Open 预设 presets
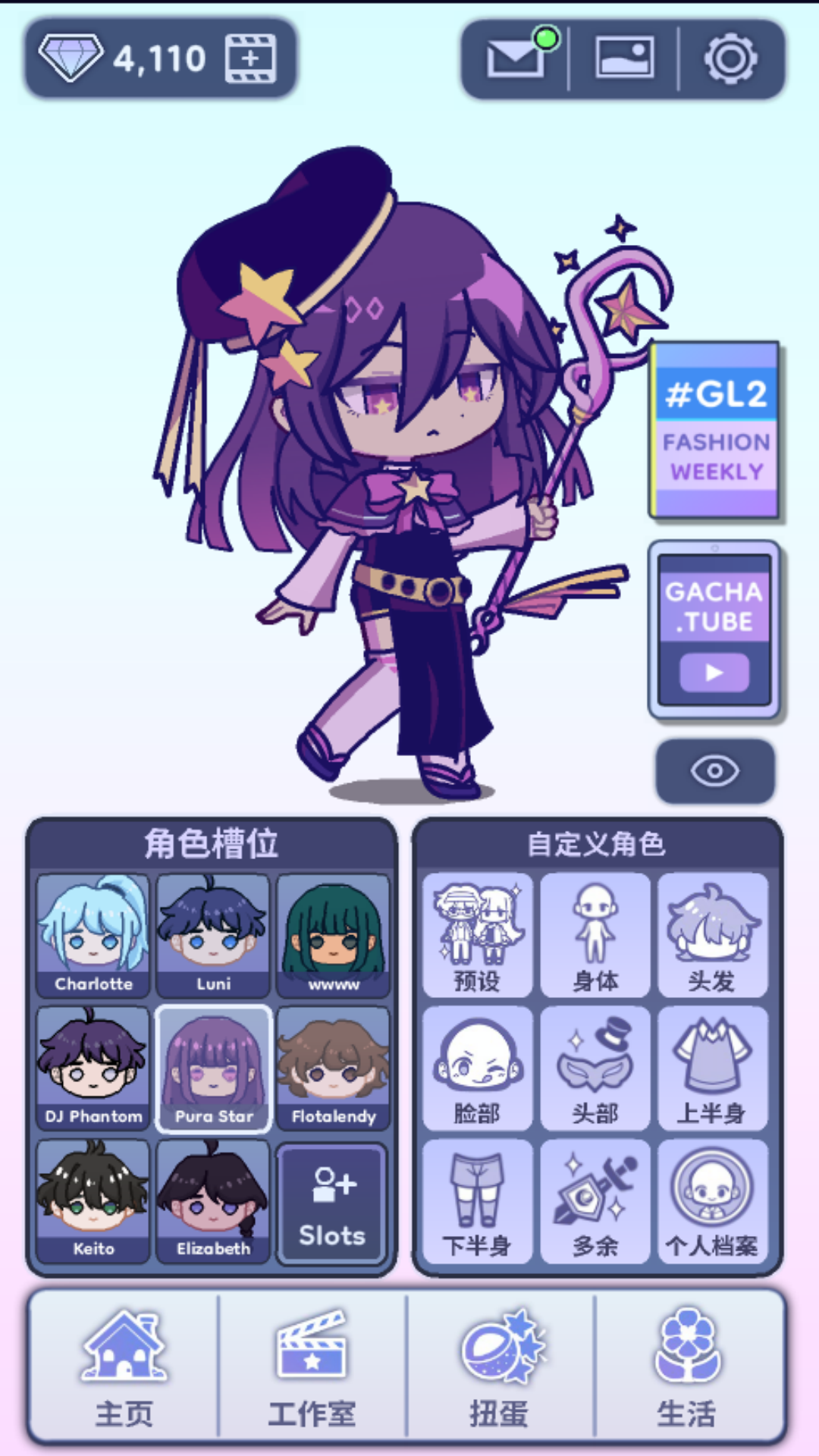Viewport: 819px width, 1456px height. (x=477, y=935)
